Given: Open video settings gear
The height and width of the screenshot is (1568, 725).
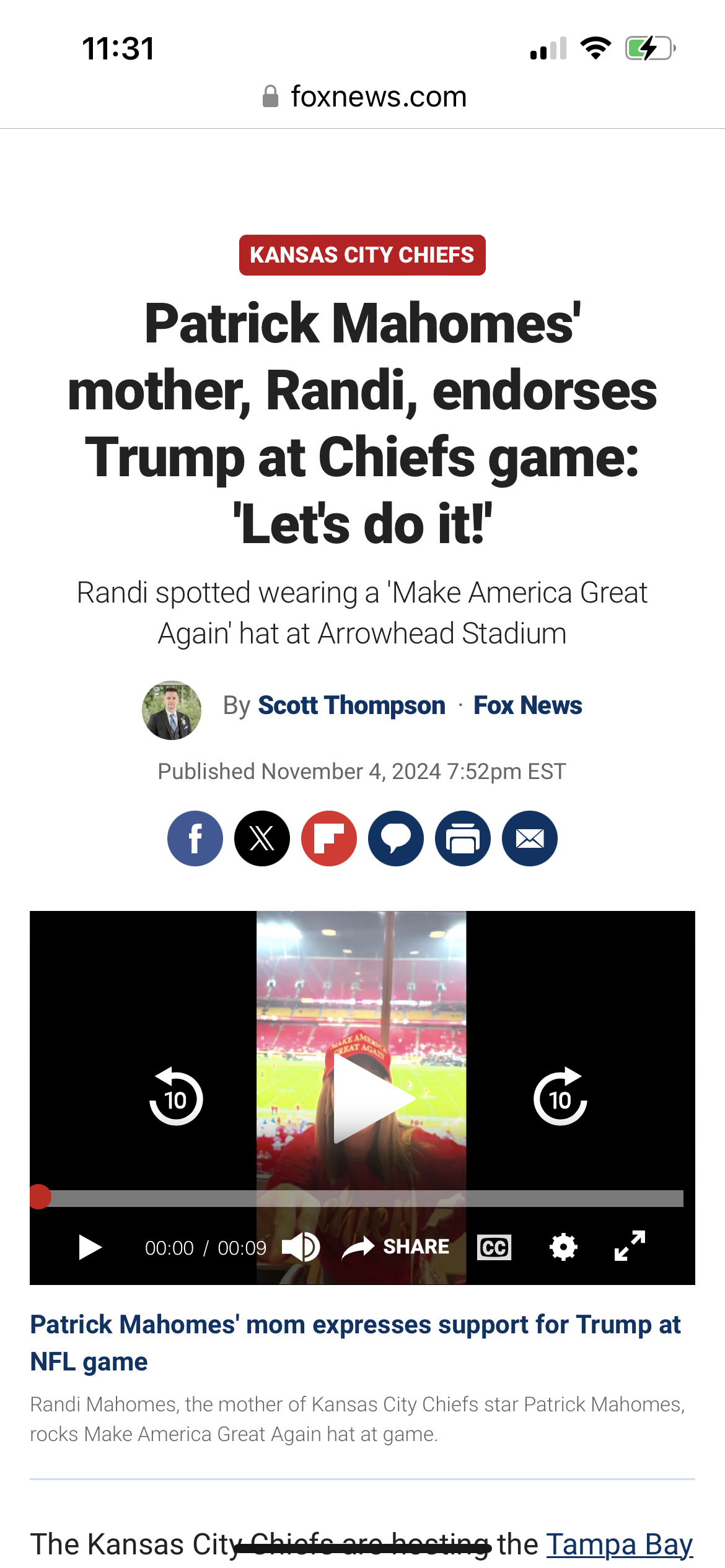Looking at the screenshot, I should pyautogui.click(x=563, y=1247).
